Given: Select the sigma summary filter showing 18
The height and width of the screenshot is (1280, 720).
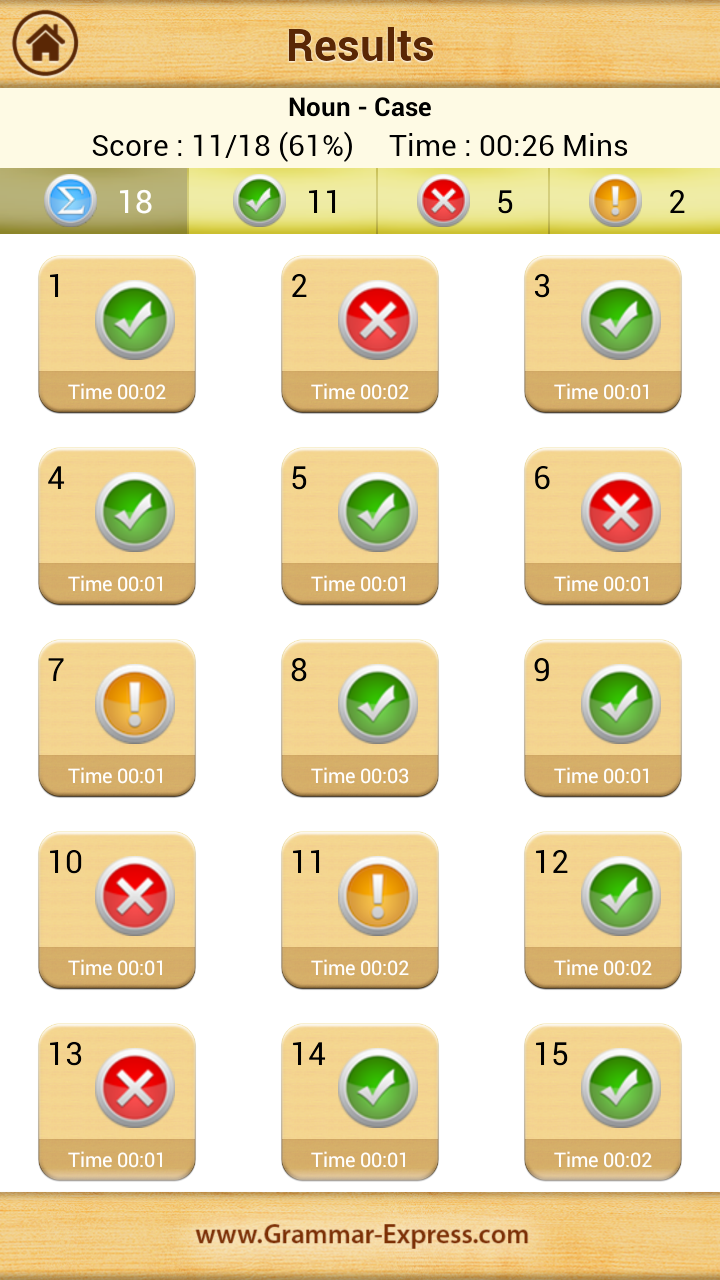Looking at the screenshot, I should [x=95, y=200].
